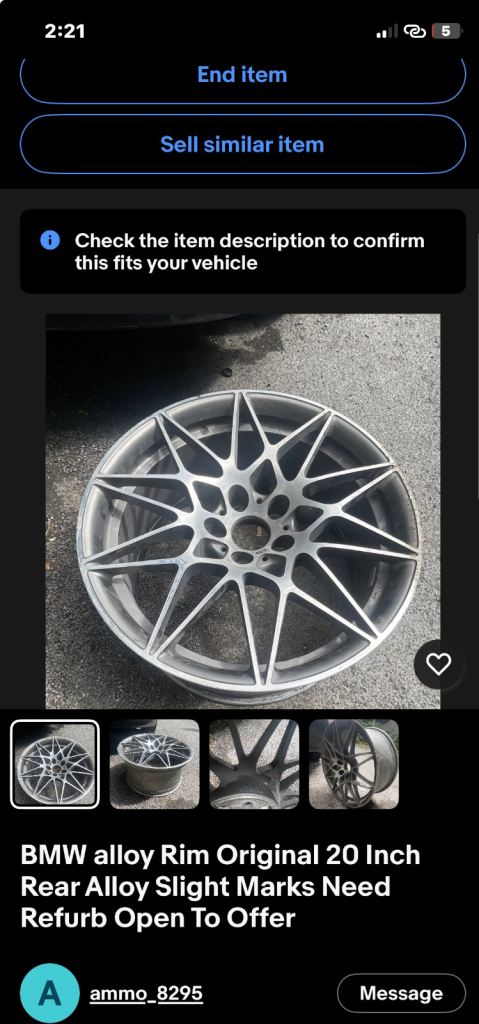Add the listing to watchlist with the heart
This screenshot has width=479, height=1024.
(x=438, y=664)
